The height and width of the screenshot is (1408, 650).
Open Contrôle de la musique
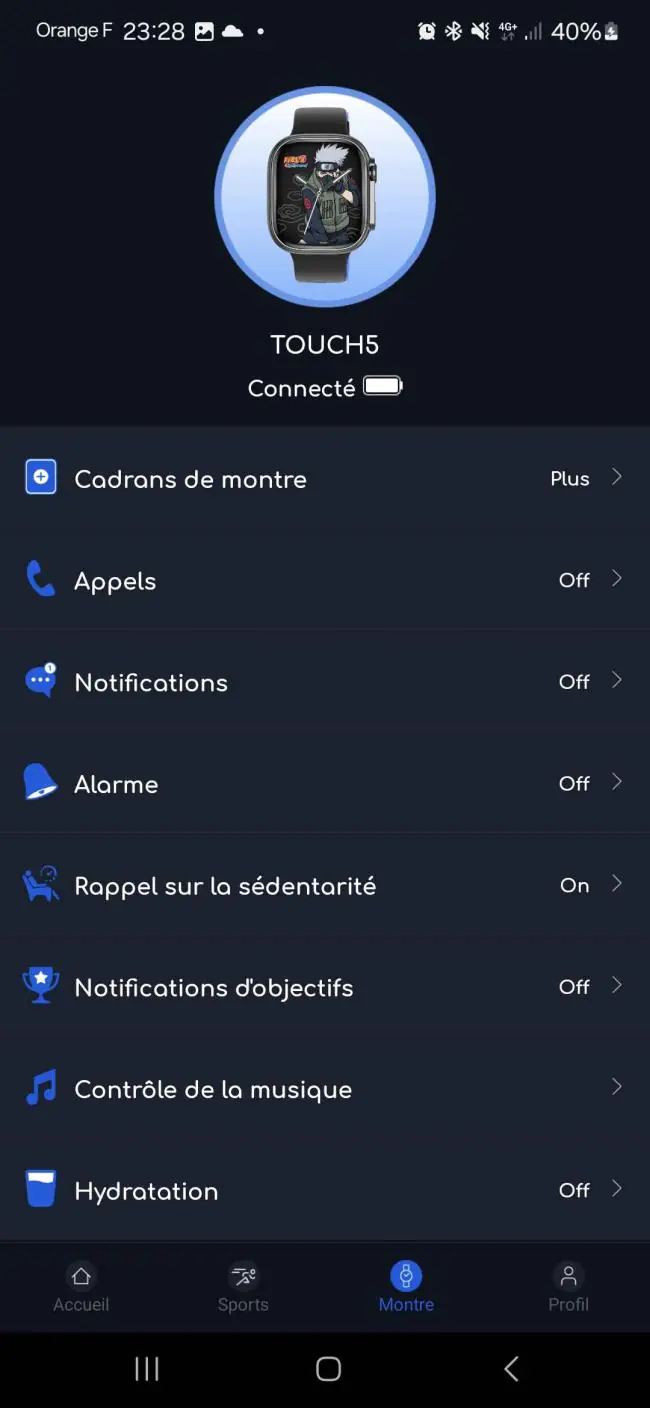click(325, 1089)
